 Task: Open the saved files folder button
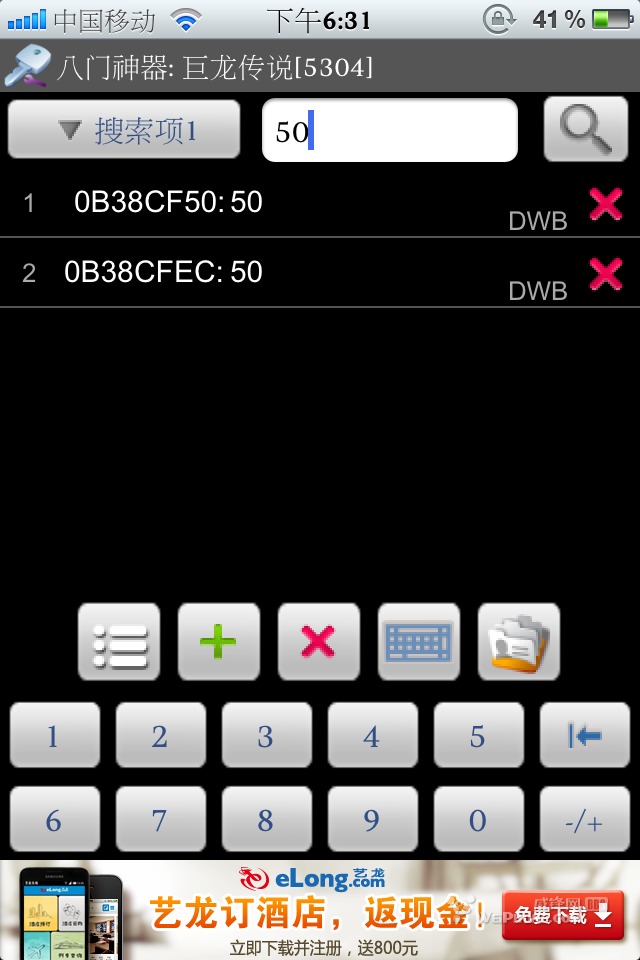pyautogui.click(x=519, y=642)
